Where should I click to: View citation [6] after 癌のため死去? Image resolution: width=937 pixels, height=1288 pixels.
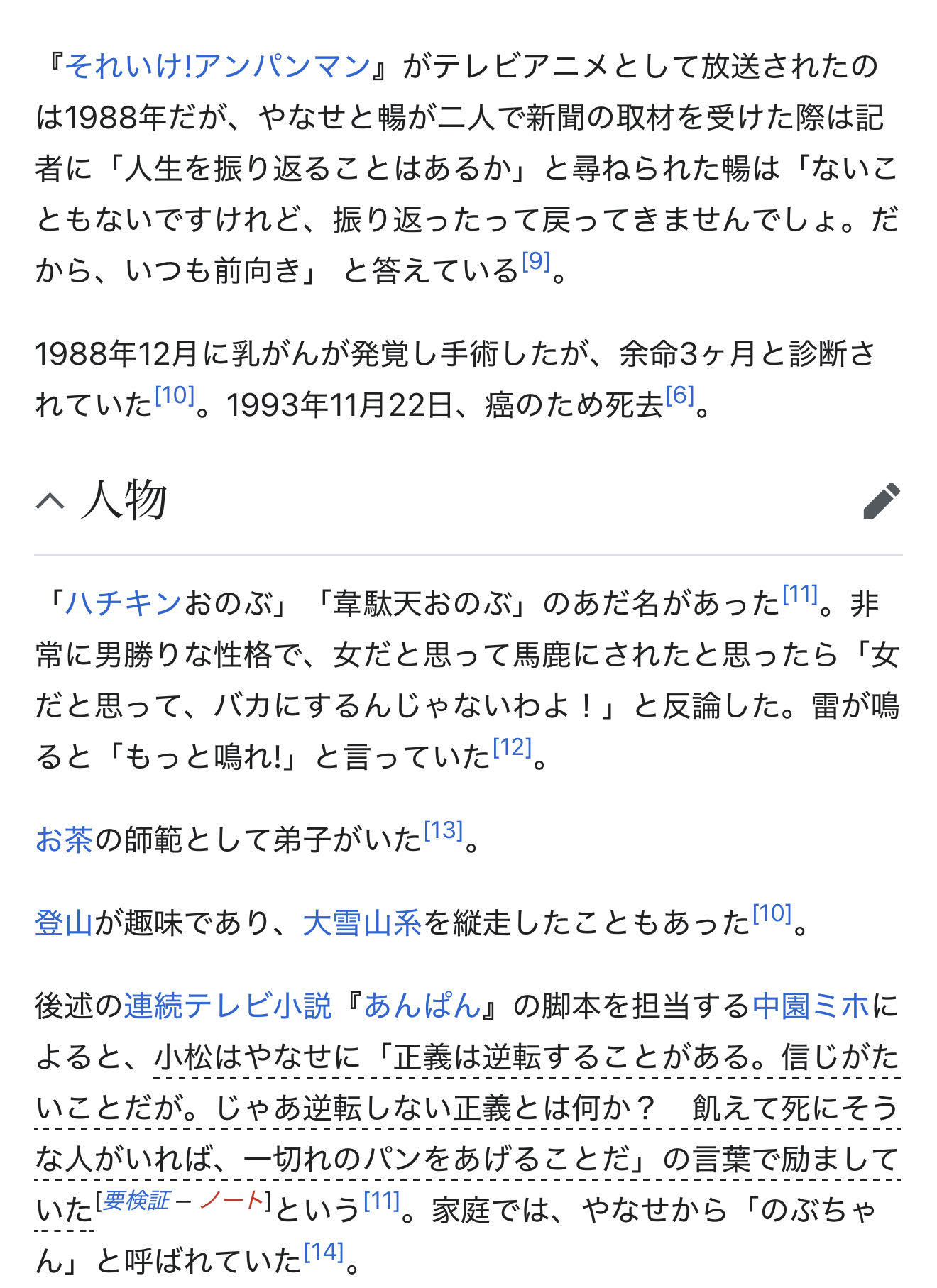pyautogui.click(x=680, y=396)
